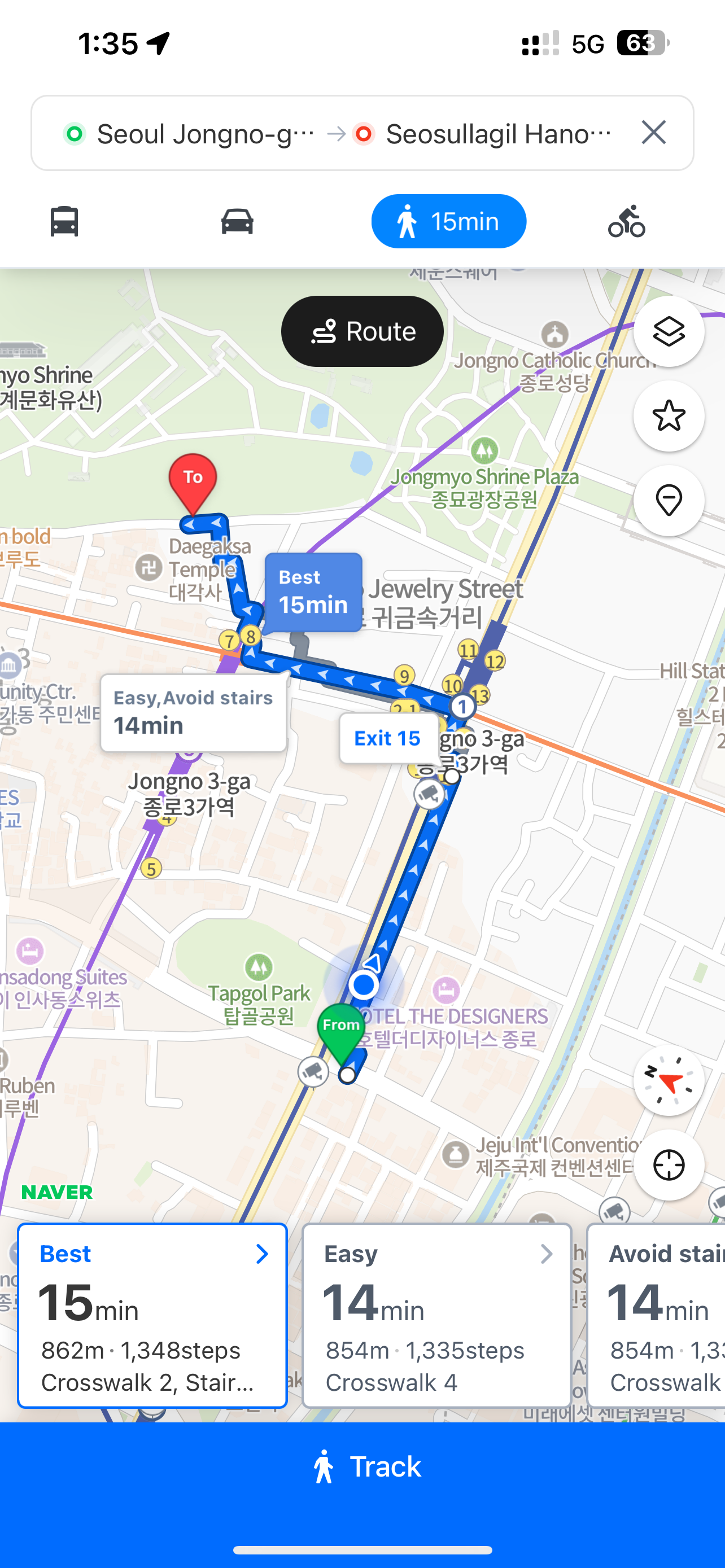Viewport: 725px width, 1568px height.
Task: Reset map orientation with the compass
Action: tap(669, 1080)
